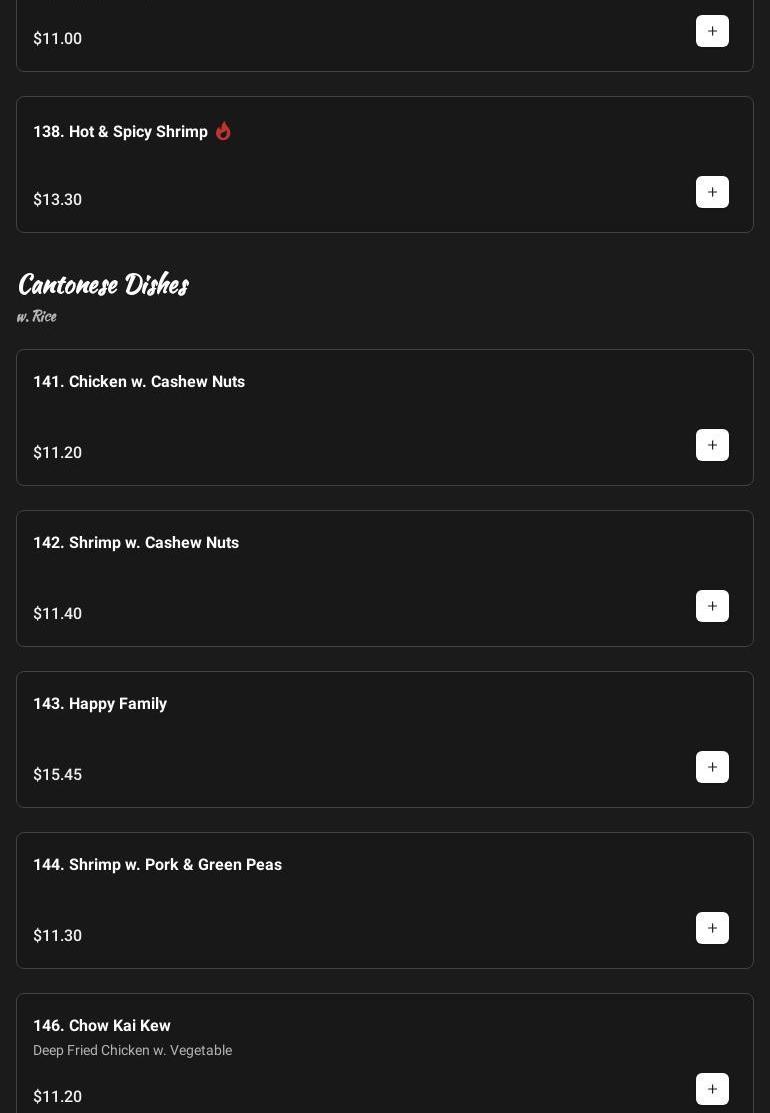This screenshot has width=770, height=1113.
Task: Add Chow Kai Kew to cart
Action: (x=712, y=1089)
